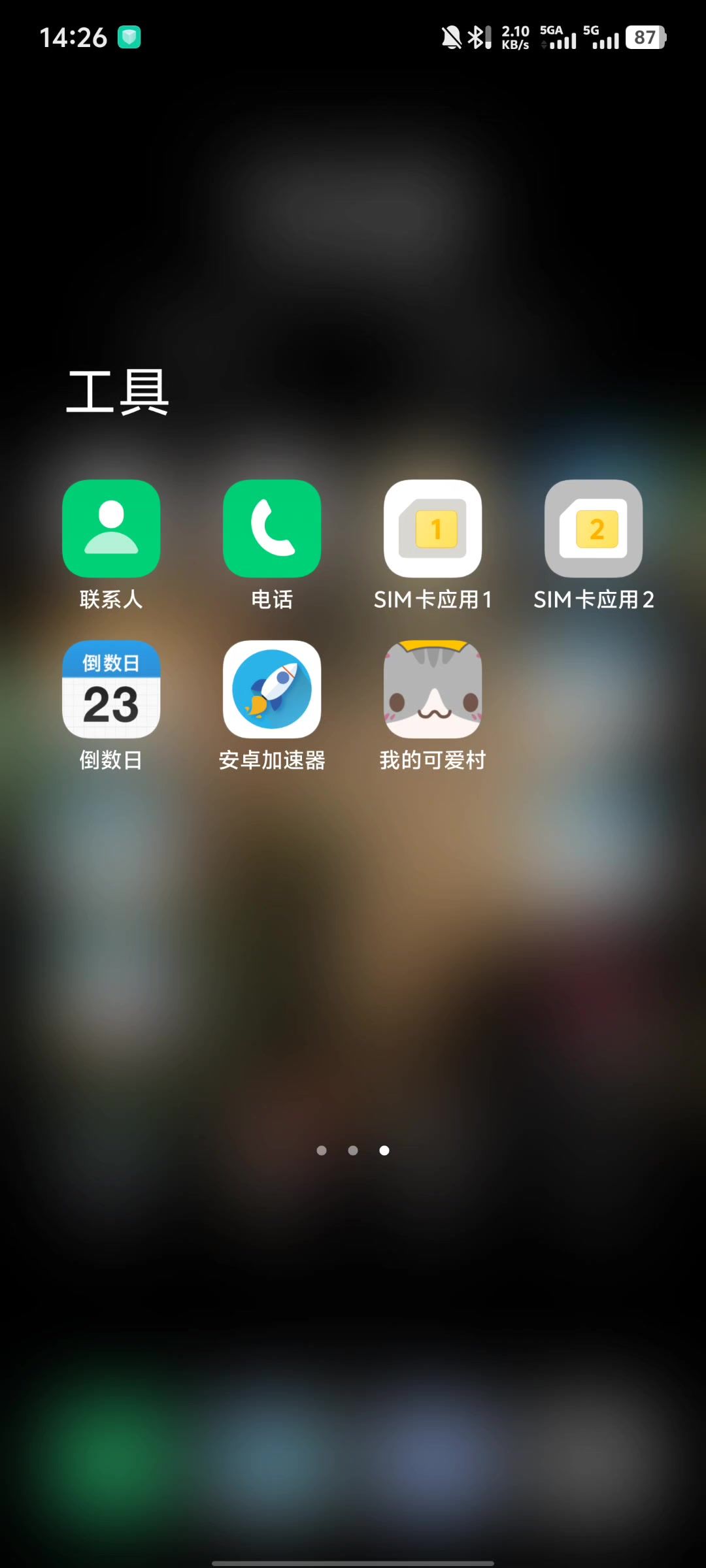Launch the 电话 phone app
This screenshot has width=706, height=1568.
[x=272, y=529]
